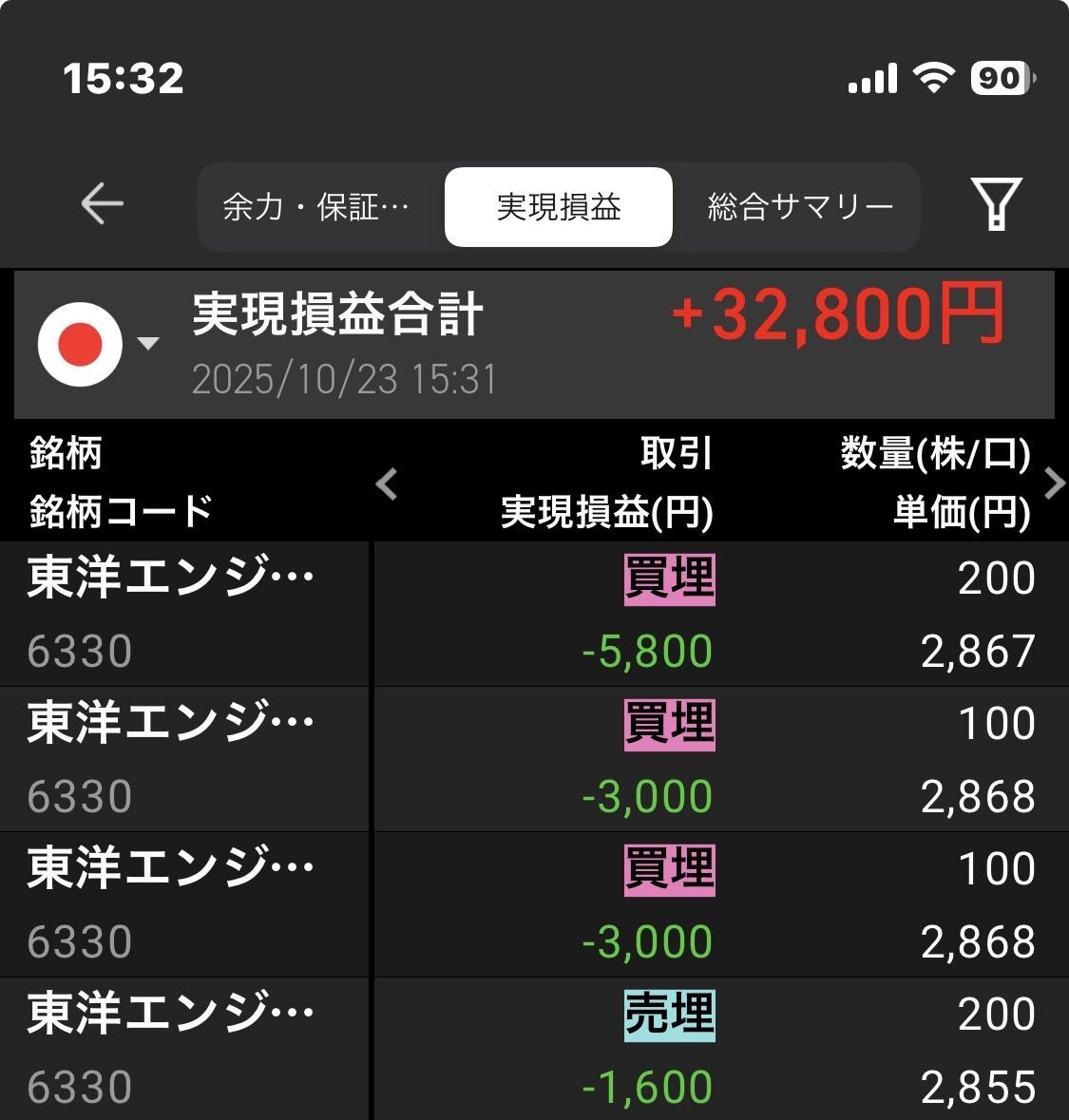This screenshot has width=1069, height=1120.
Task: Tap the back arrow at top left
Action: tap(100, 204)
